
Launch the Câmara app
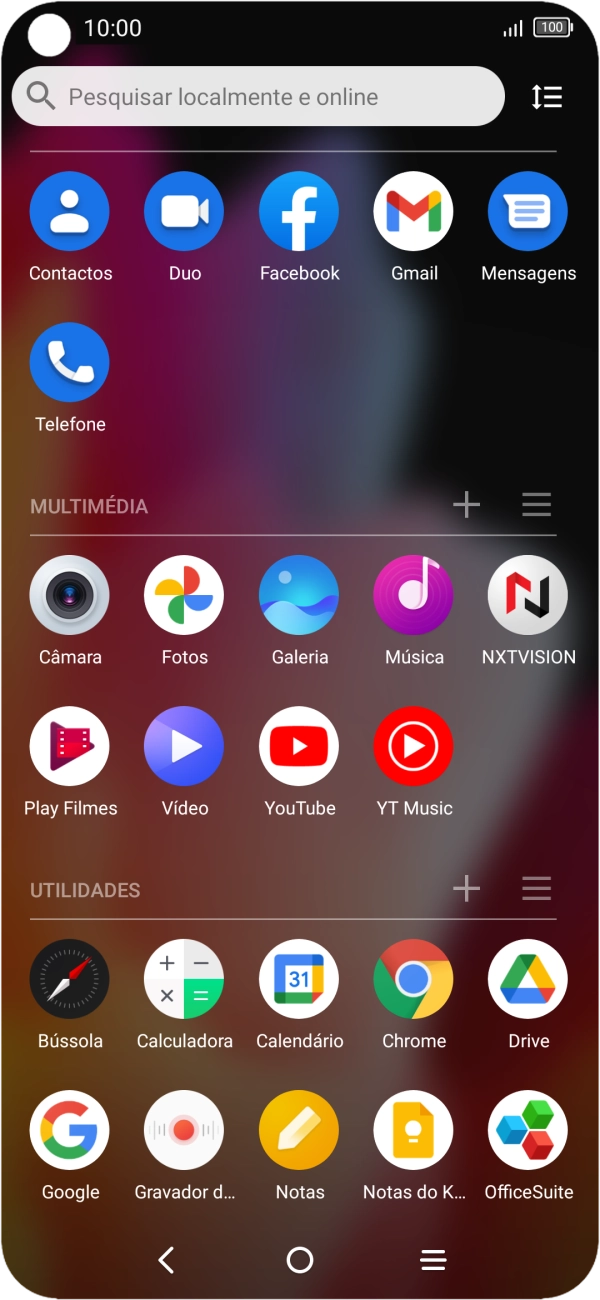pos(70,596)
